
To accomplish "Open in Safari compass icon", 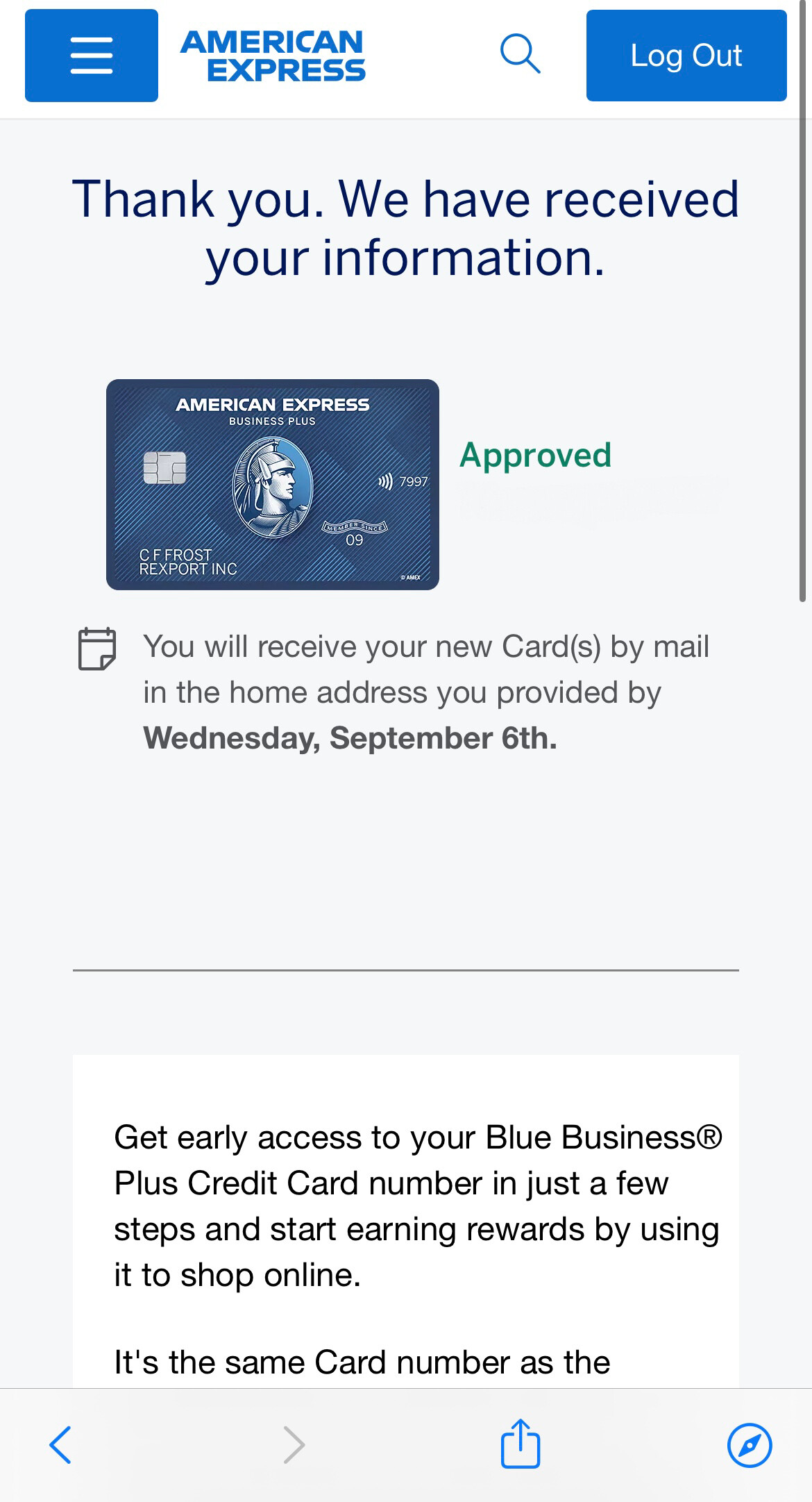I will coord(749,1445).
